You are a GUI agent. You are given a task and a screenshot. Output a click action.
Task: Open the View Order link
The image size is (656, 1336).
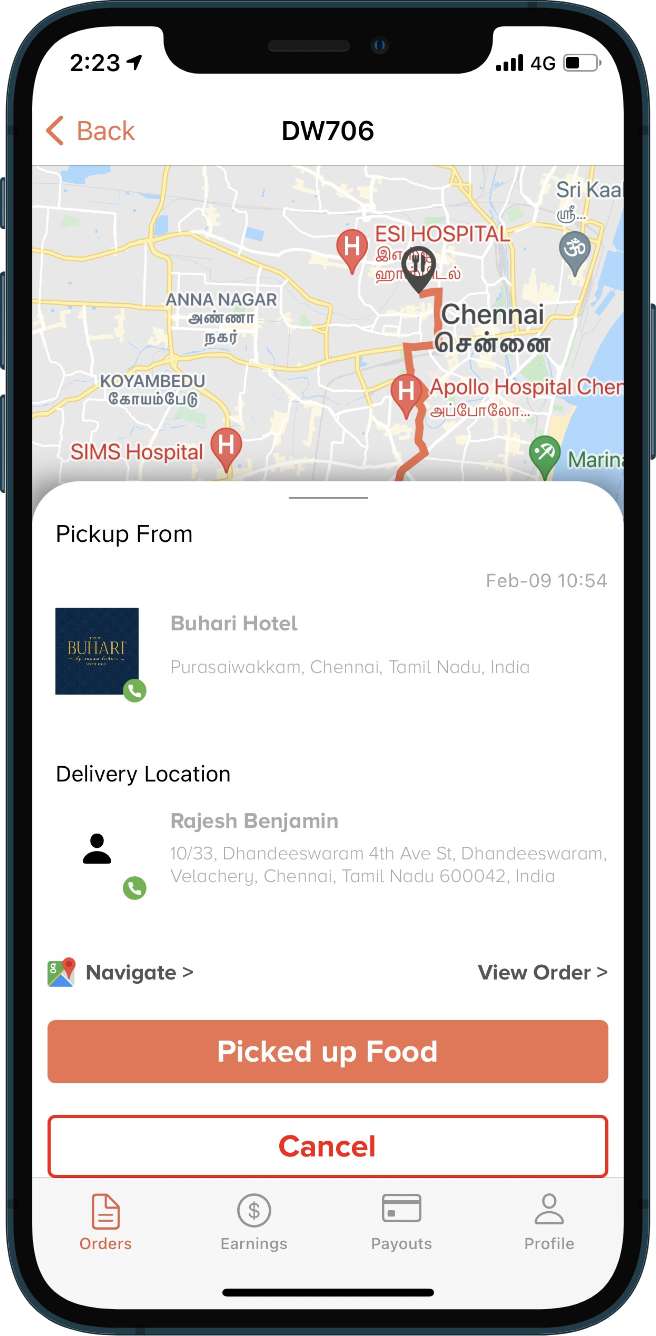tap(542, 972)
